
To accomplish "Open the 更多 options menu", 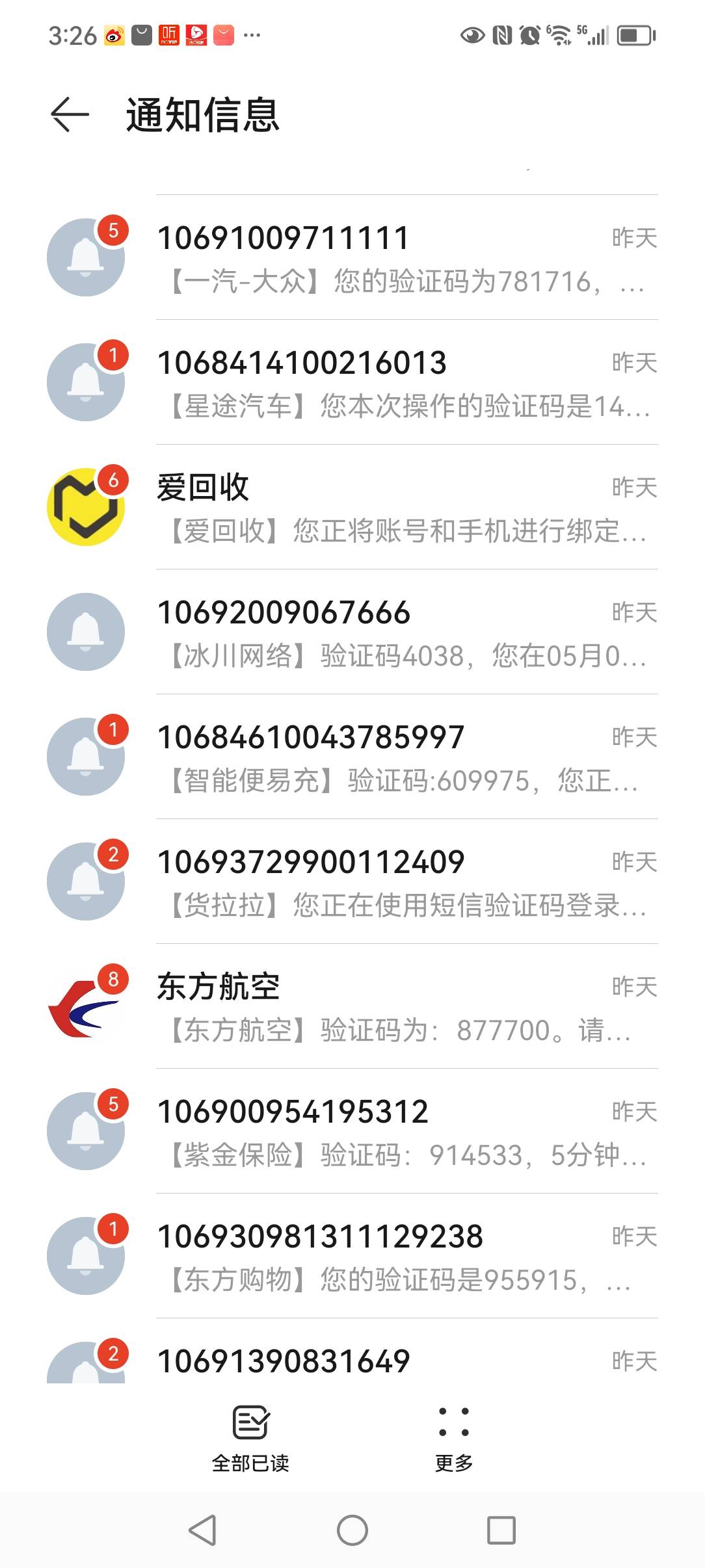I will coord(454,1439).
